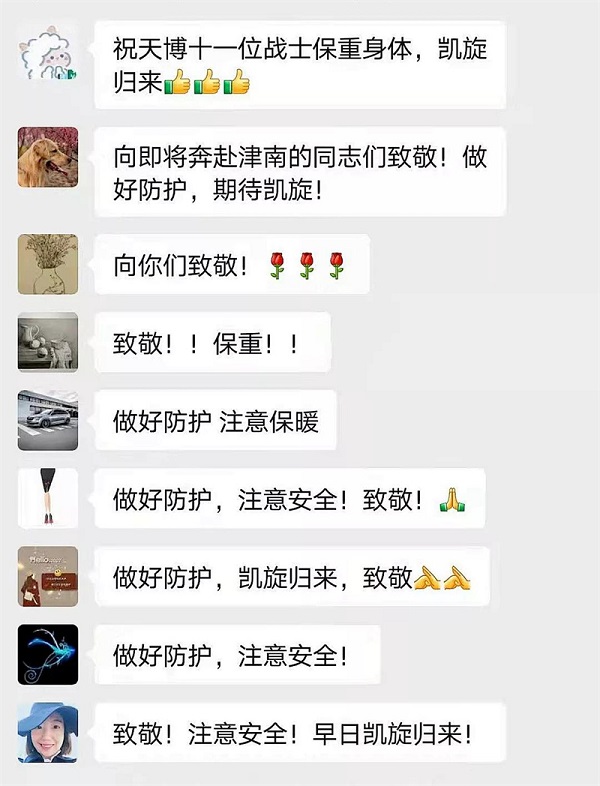600x786 pixels.
Task: Tap the blue-hat woman avatar
Action: tap(48, 733)
